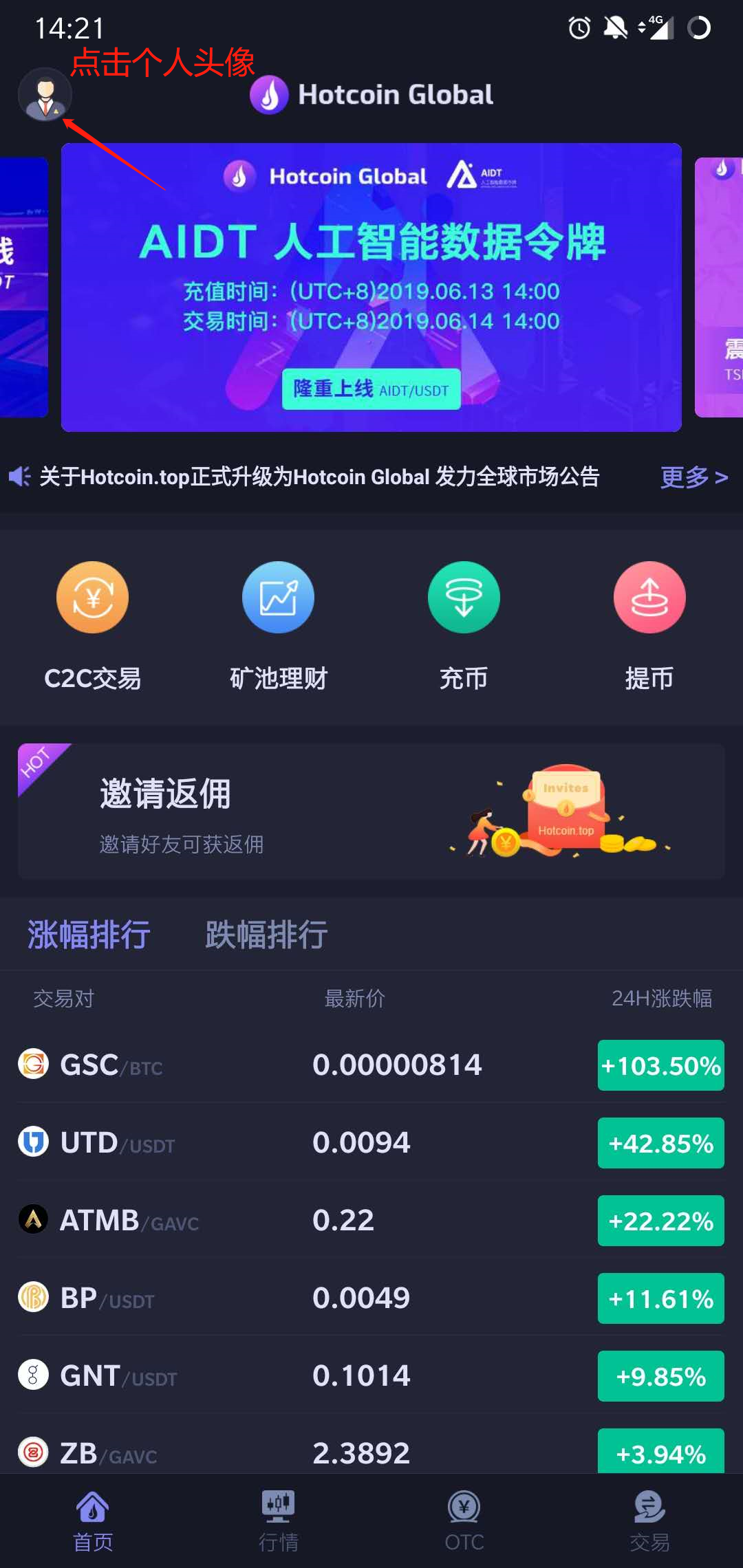
Task: Tap 更多 to view more announcements
Action: point(693,477)
